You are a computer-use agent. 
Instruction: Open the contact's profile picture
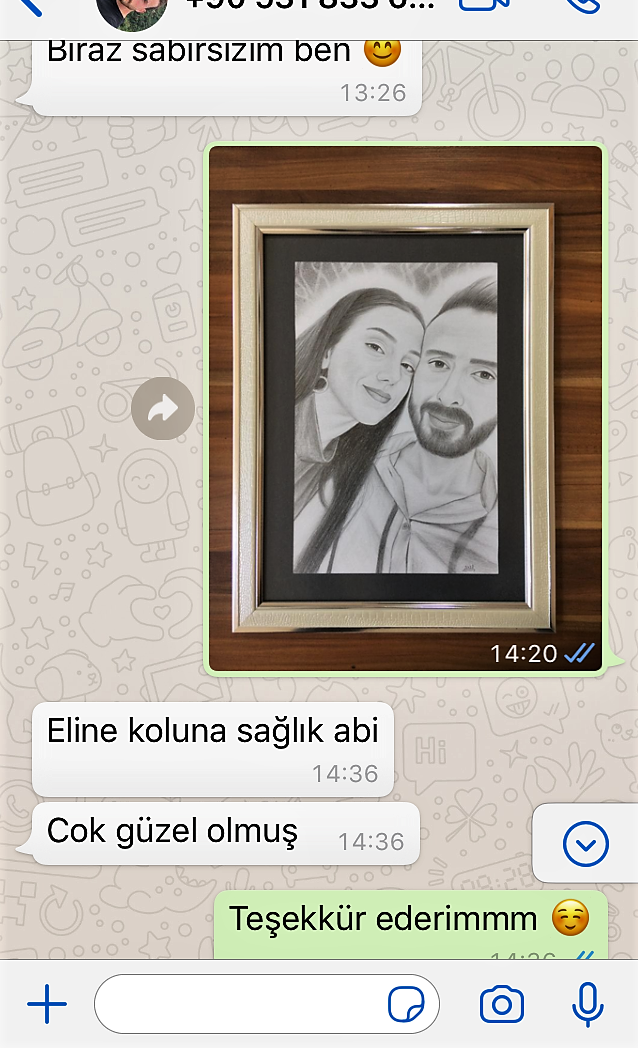130,10
